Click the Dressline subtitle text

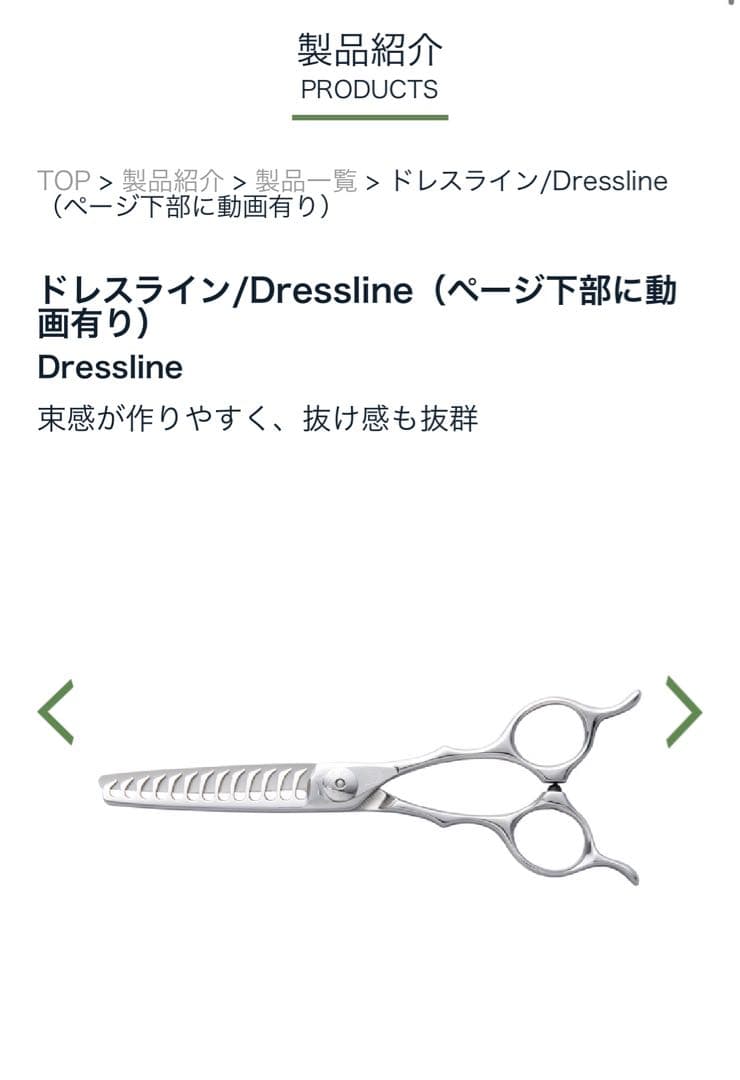coord(110,369)
